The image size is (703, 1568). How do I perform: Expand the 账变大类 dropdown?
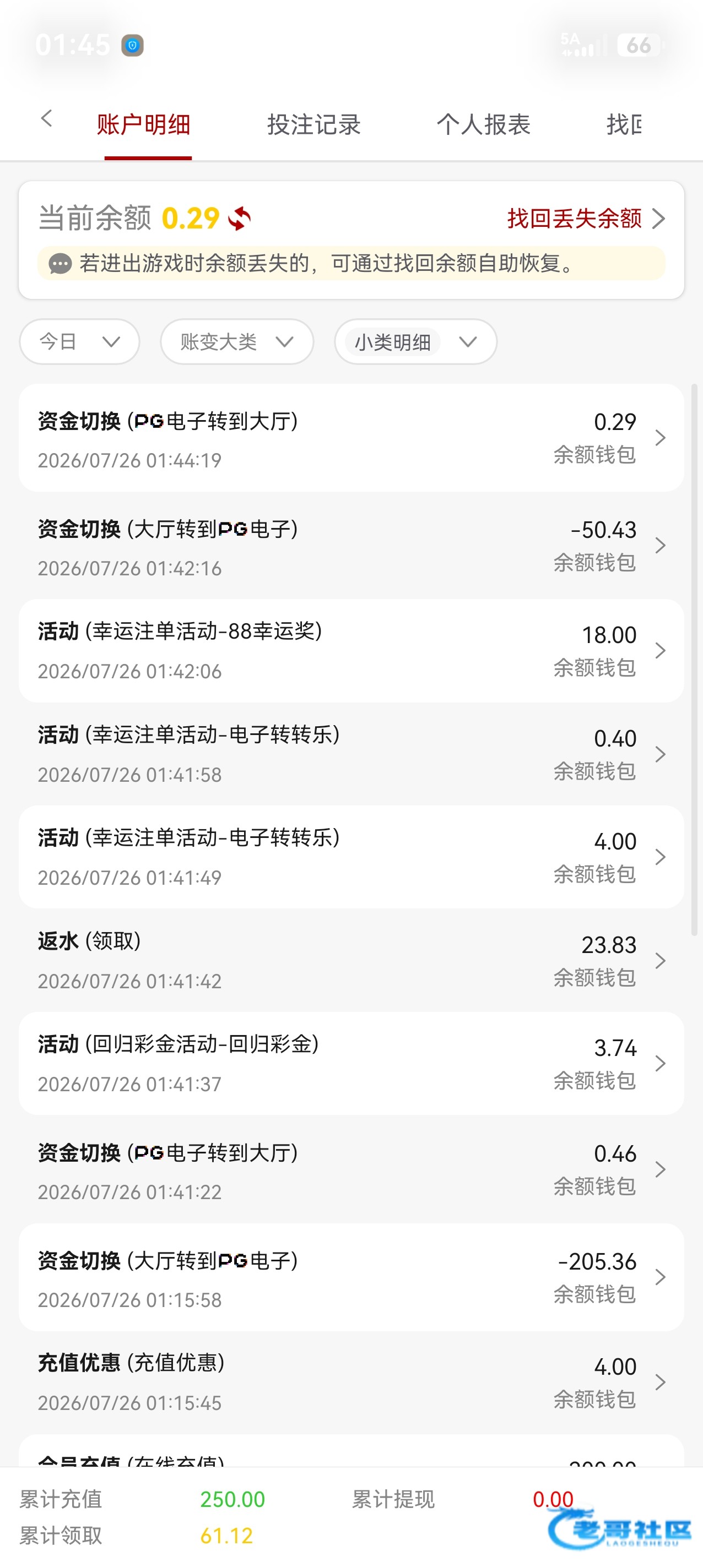click(237, 341)
